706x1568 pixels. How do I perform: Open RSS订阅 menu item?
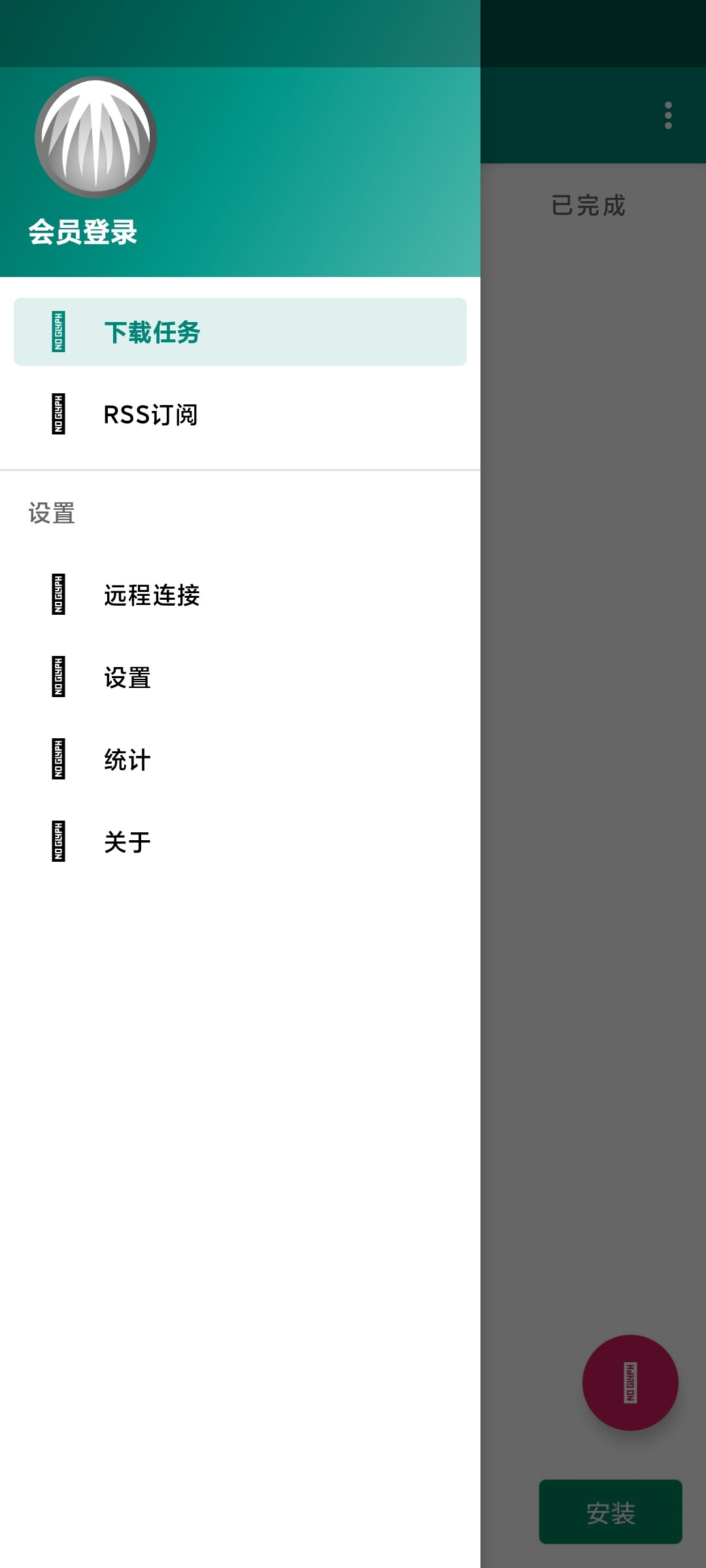click(x=240, y=414)
